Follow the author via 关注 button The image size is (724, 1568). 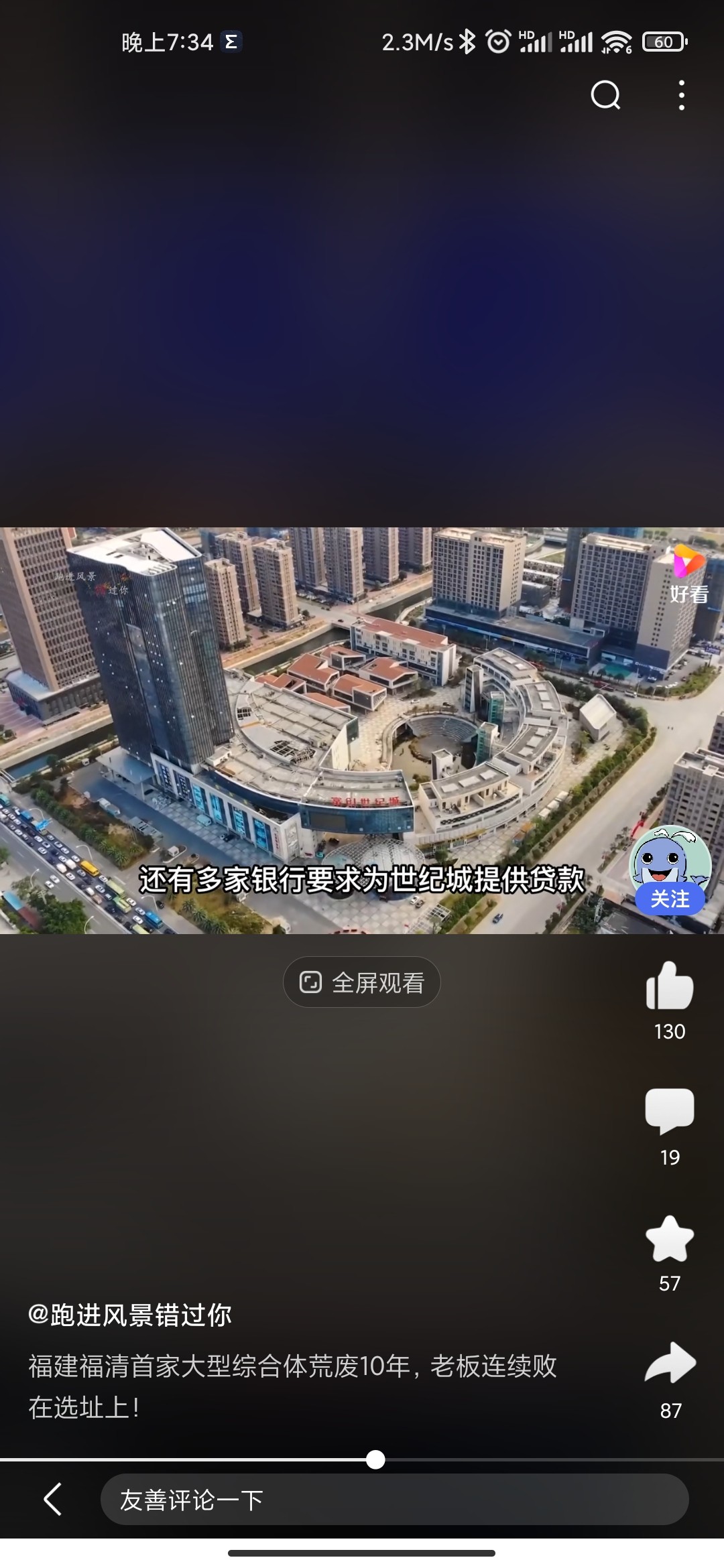tap(670, 899)
